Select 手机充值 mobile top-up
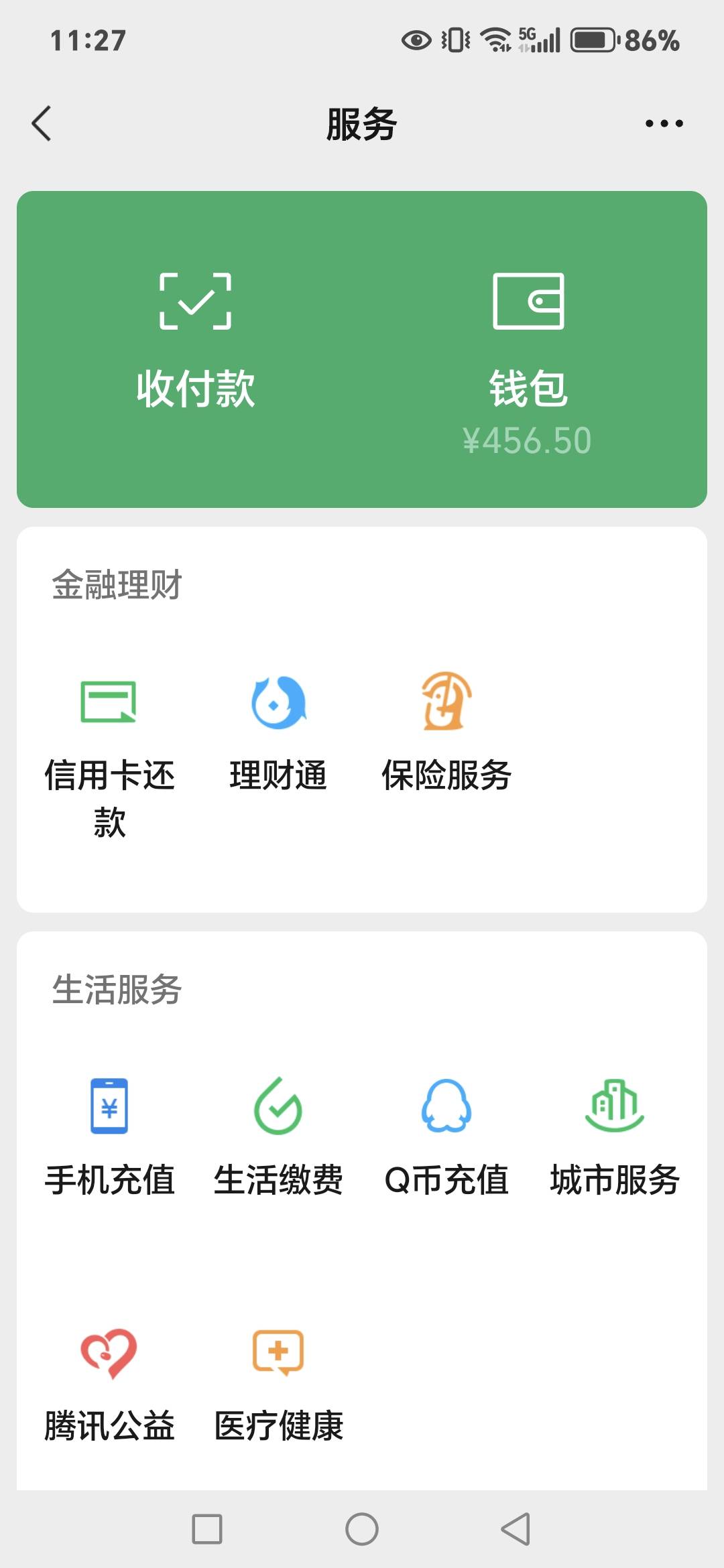The width and height of the screenshot is (724, 1568). pyautogui.click(x=109, y=1137)
